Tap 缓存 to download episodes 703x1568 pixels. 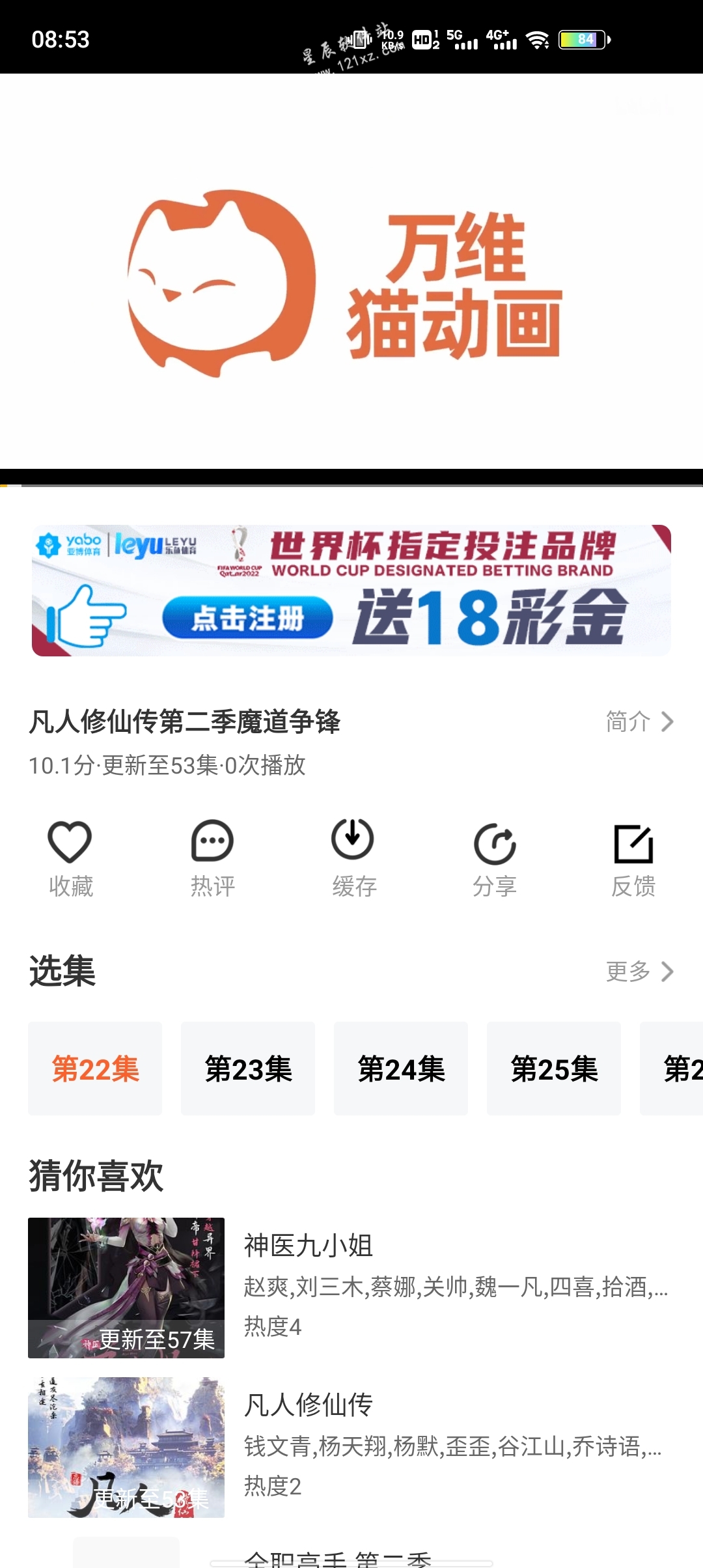coord(353,859)
